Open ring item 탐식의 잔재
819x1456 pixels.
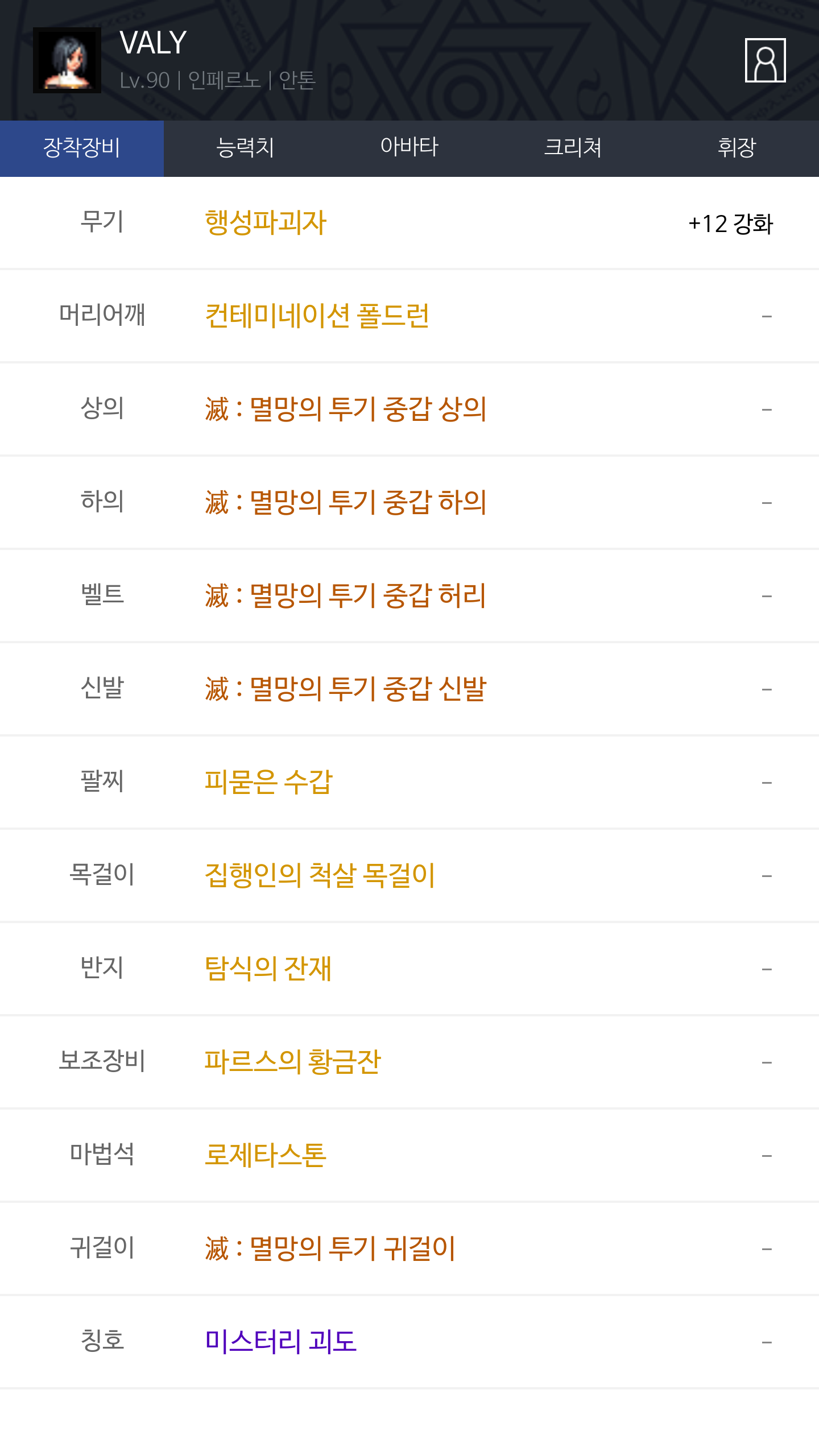coord(268,969)
